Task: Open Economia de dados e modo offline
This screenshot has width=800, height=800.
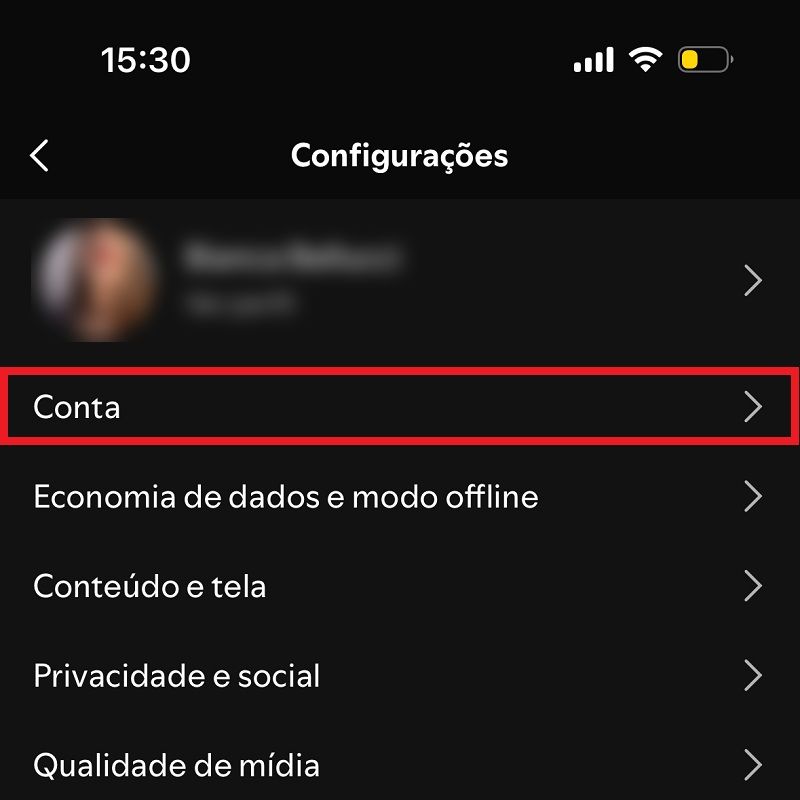Action: pyautogui.click(x=400, y=497)
